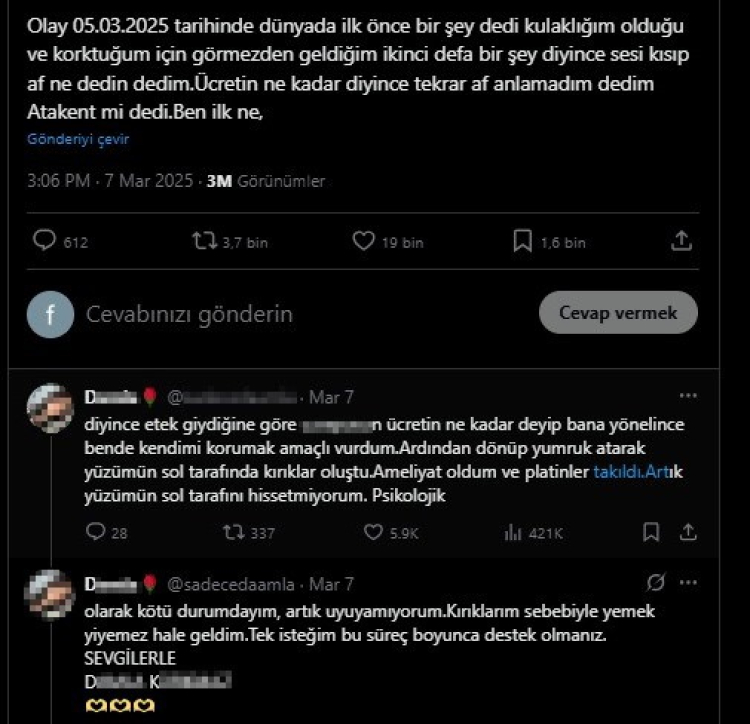Reply to the main post with 612 comments
The image size is (750, 724).
coord(45,241)
